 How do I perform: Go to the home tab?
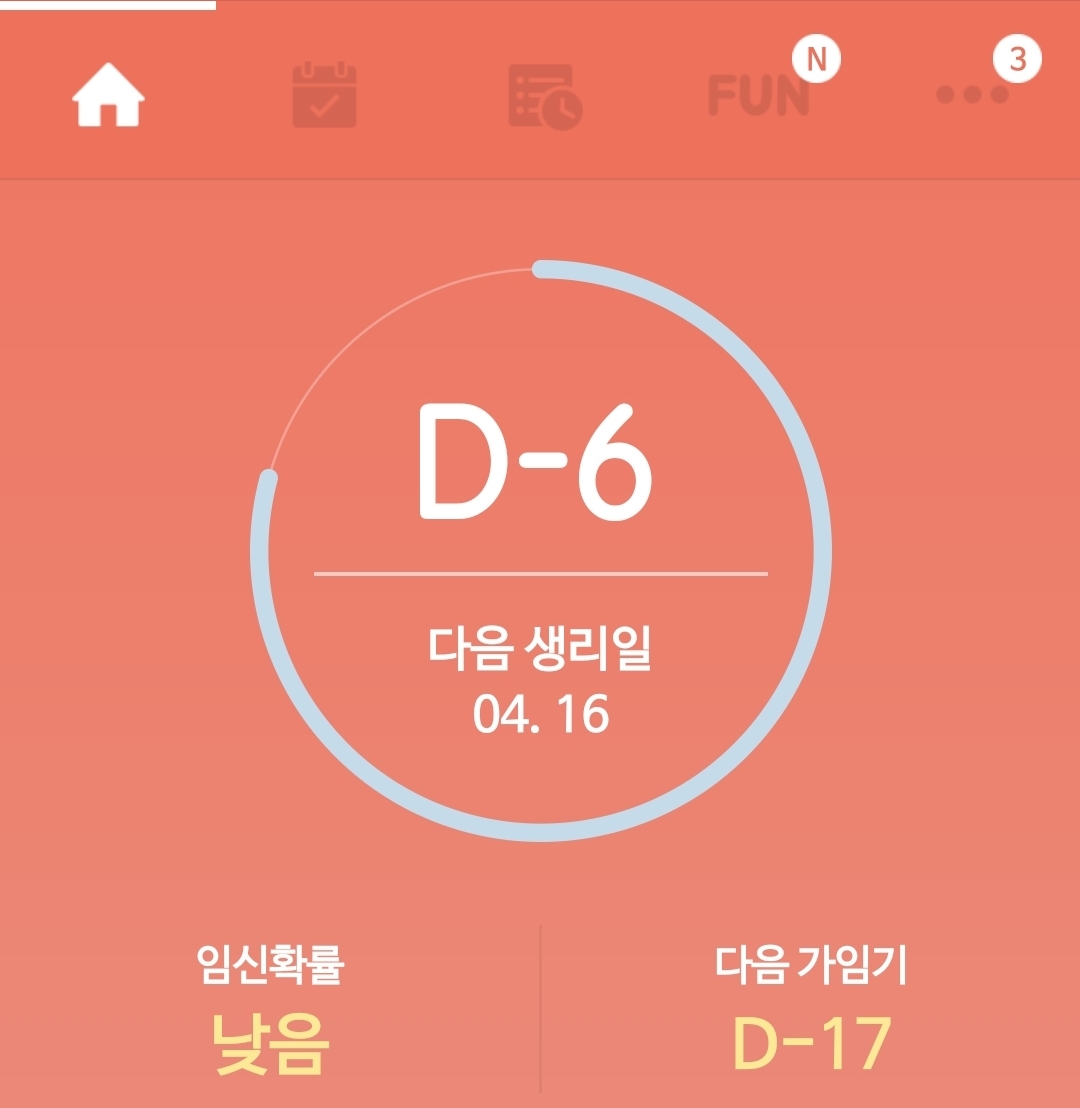[x=108, y=95]
